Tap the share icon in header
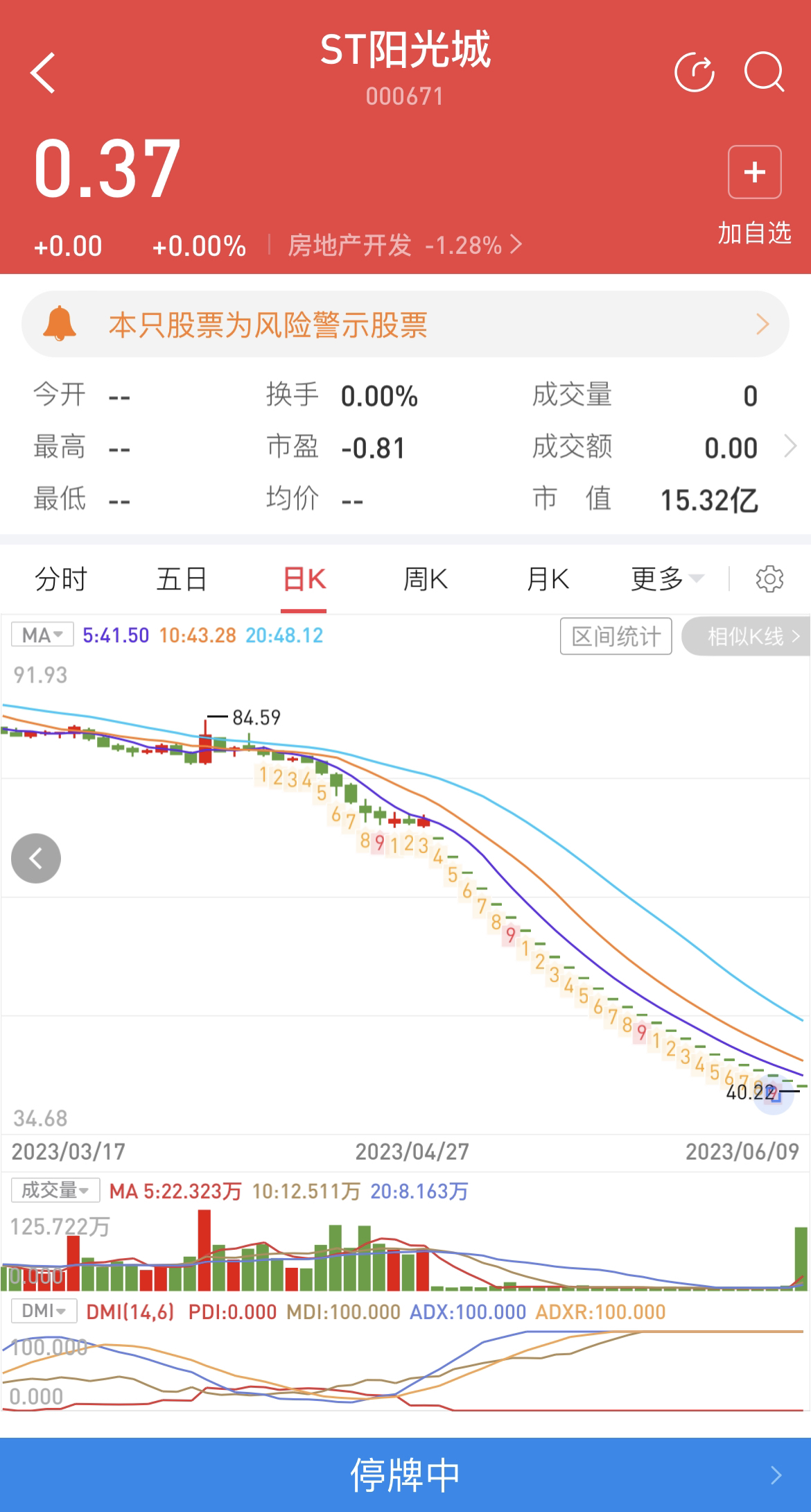The width and height of the screenshot is (811, 1512). [694, 72]
